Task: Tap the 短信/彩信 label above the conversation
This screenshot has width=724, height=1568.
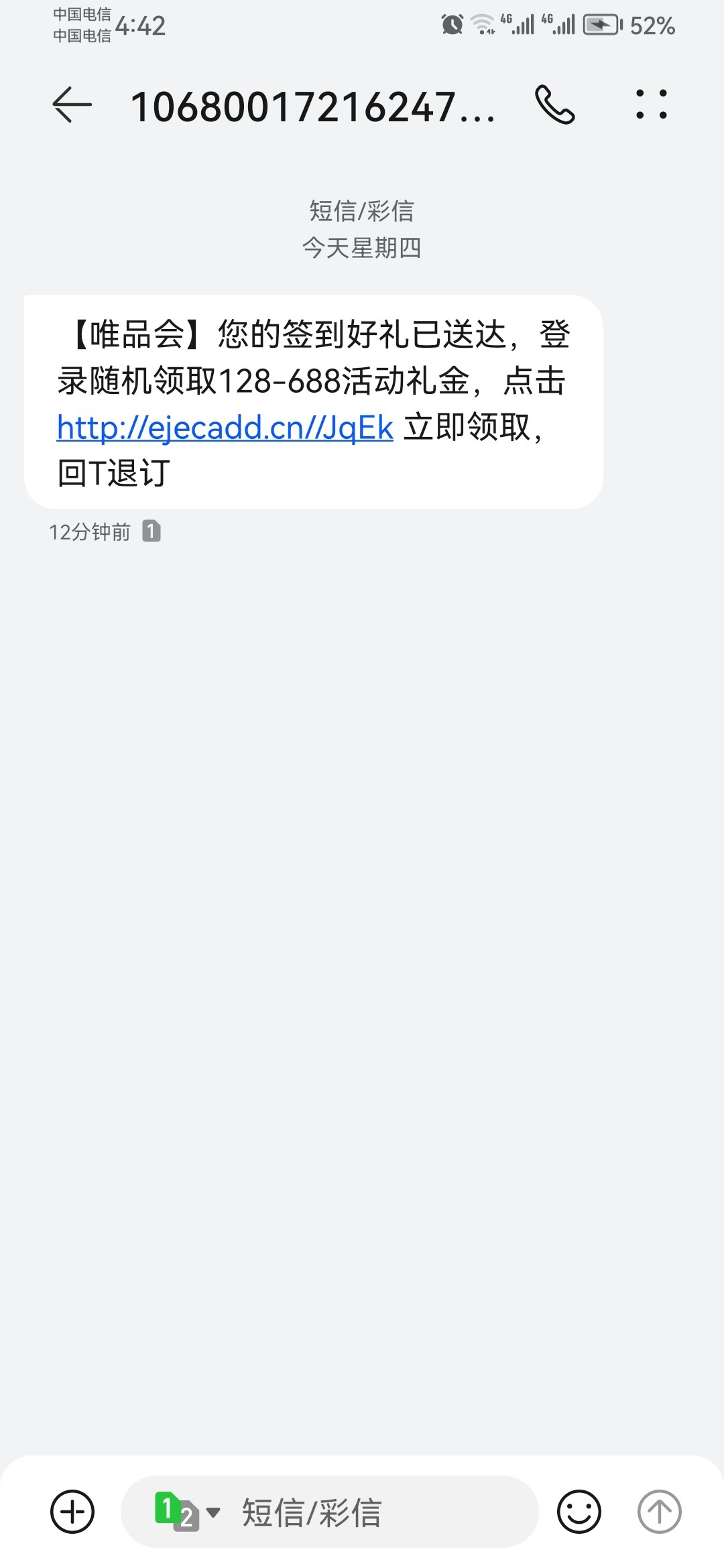Action: click(x=362, y=212)
